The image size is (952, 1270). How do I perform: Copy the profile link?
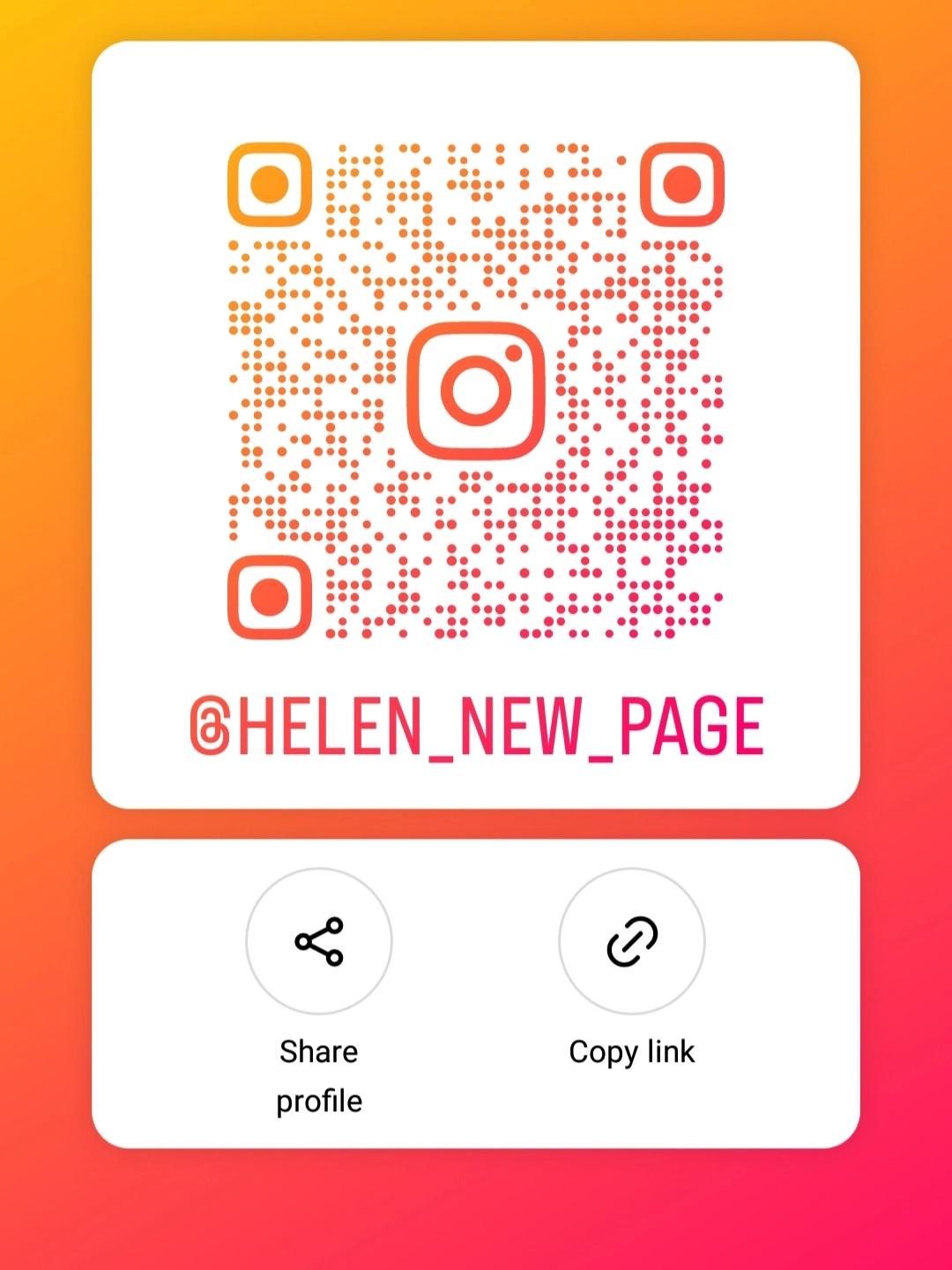tap(631, 941)
